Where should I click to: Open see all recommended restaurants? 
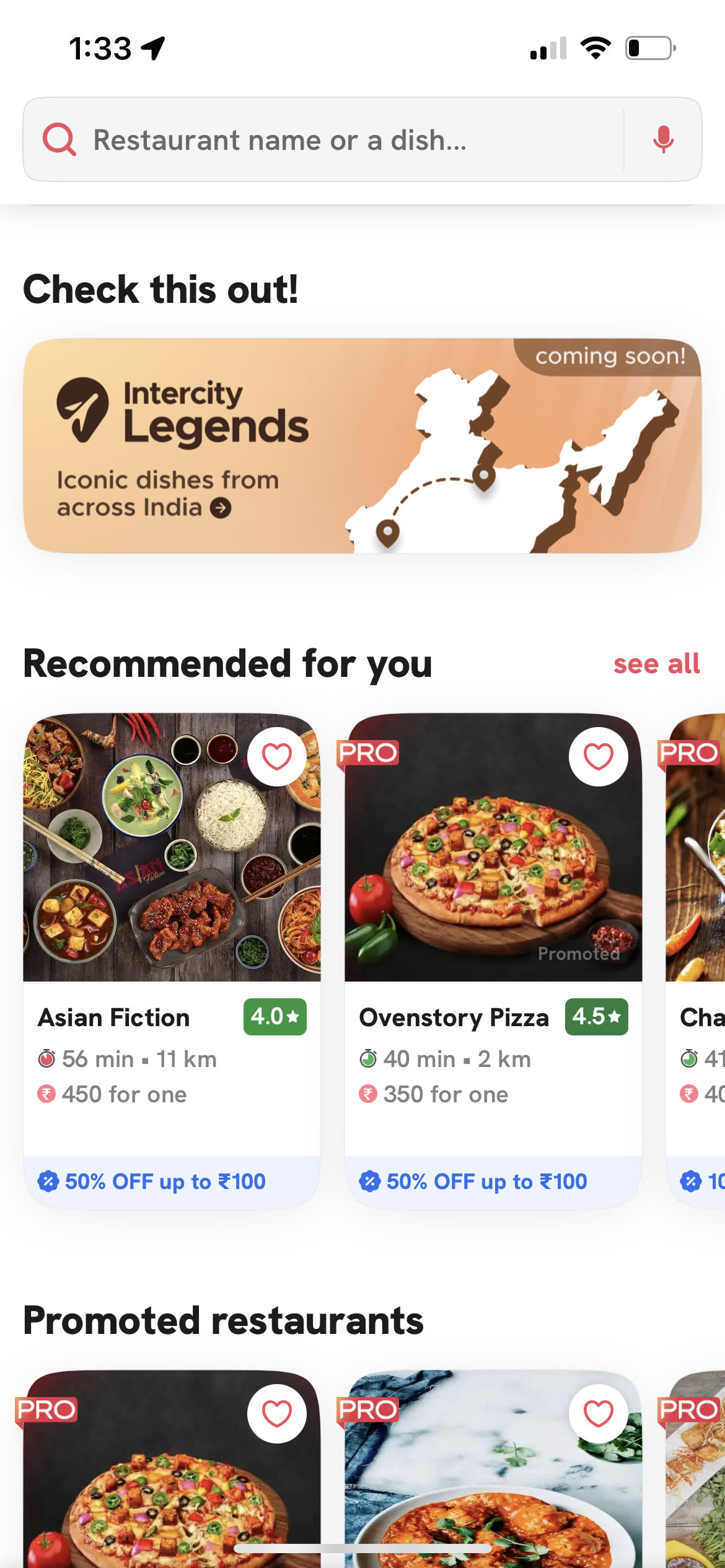click(656, 664)
